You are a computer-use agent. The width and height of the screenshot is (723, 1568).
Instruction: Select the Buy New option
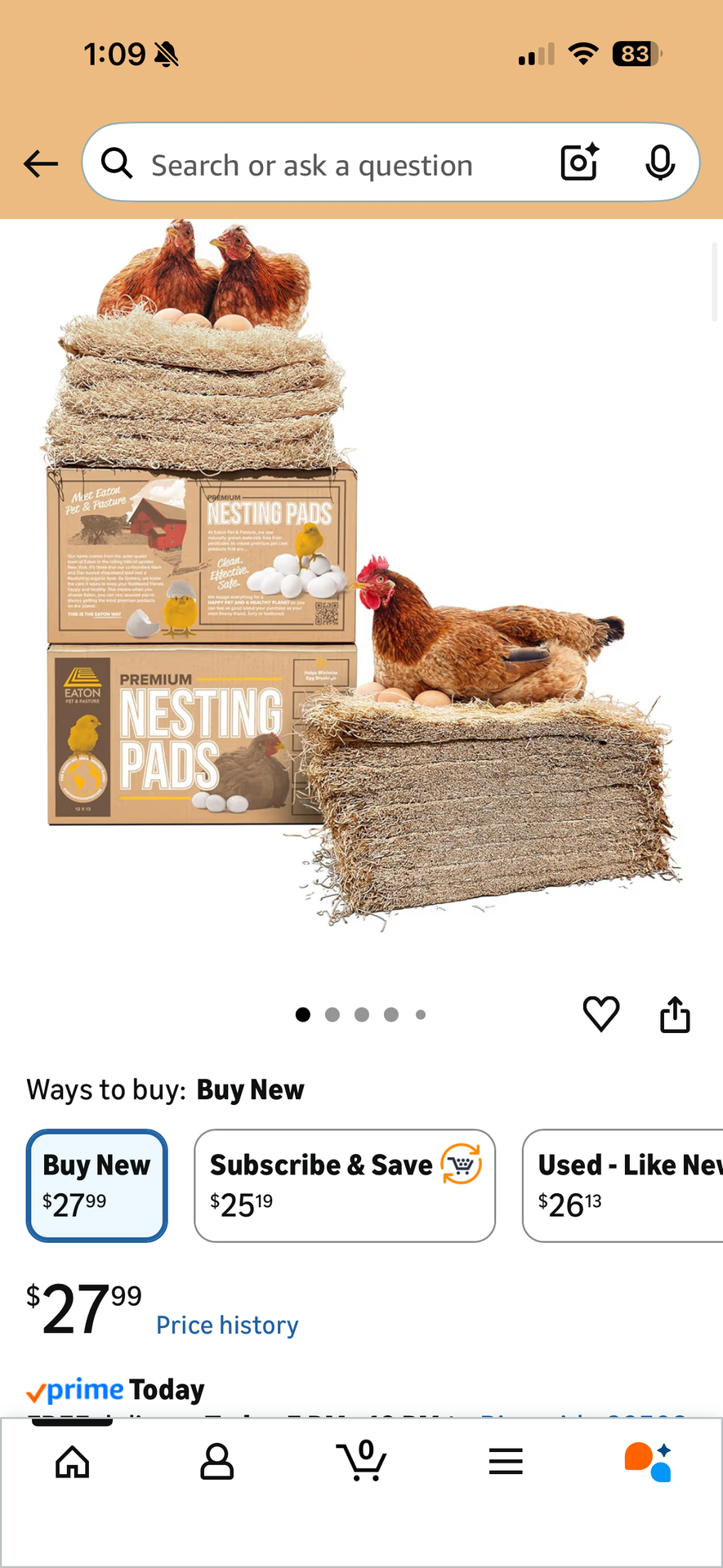click(x=97, y=1185)
